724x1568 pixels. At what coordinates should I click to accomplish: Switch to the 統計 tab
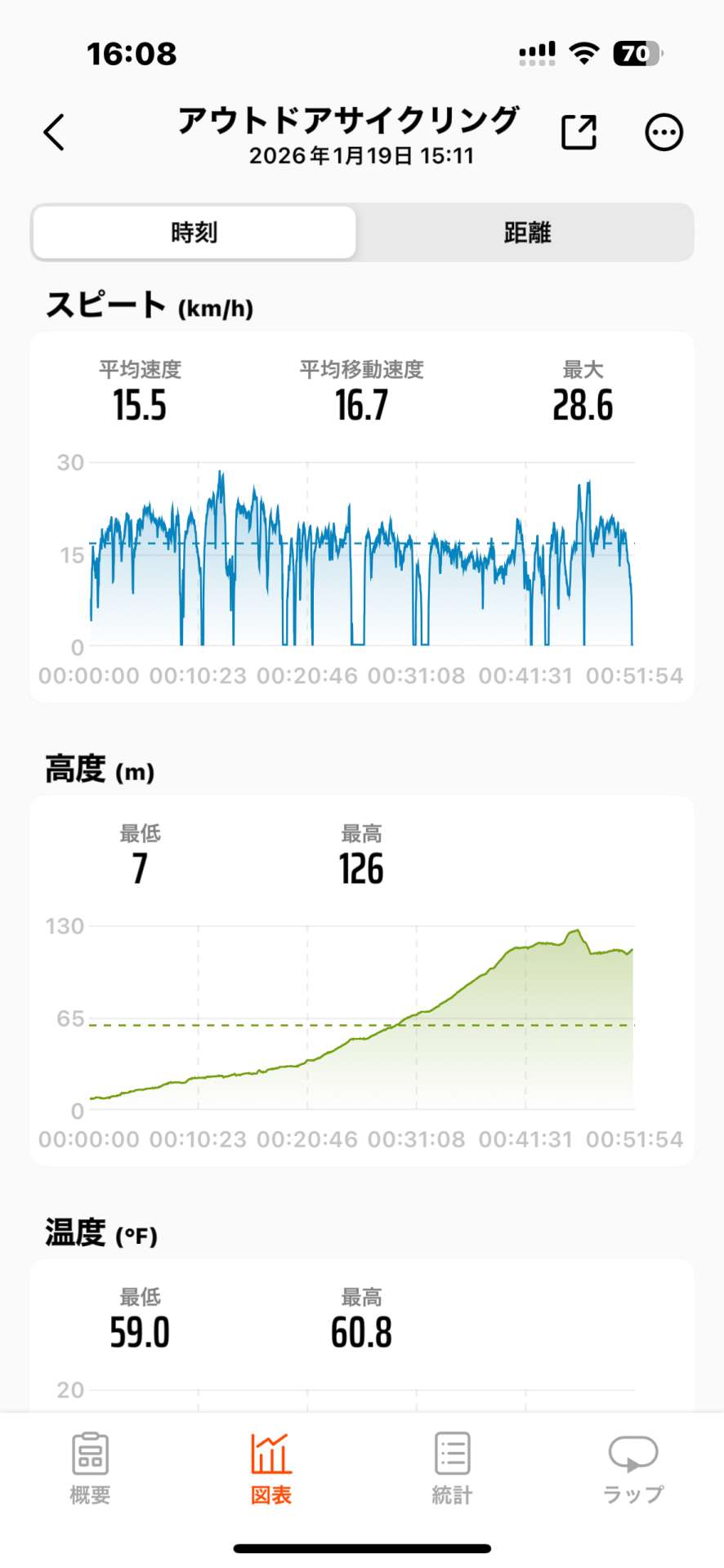(452, 1468)
